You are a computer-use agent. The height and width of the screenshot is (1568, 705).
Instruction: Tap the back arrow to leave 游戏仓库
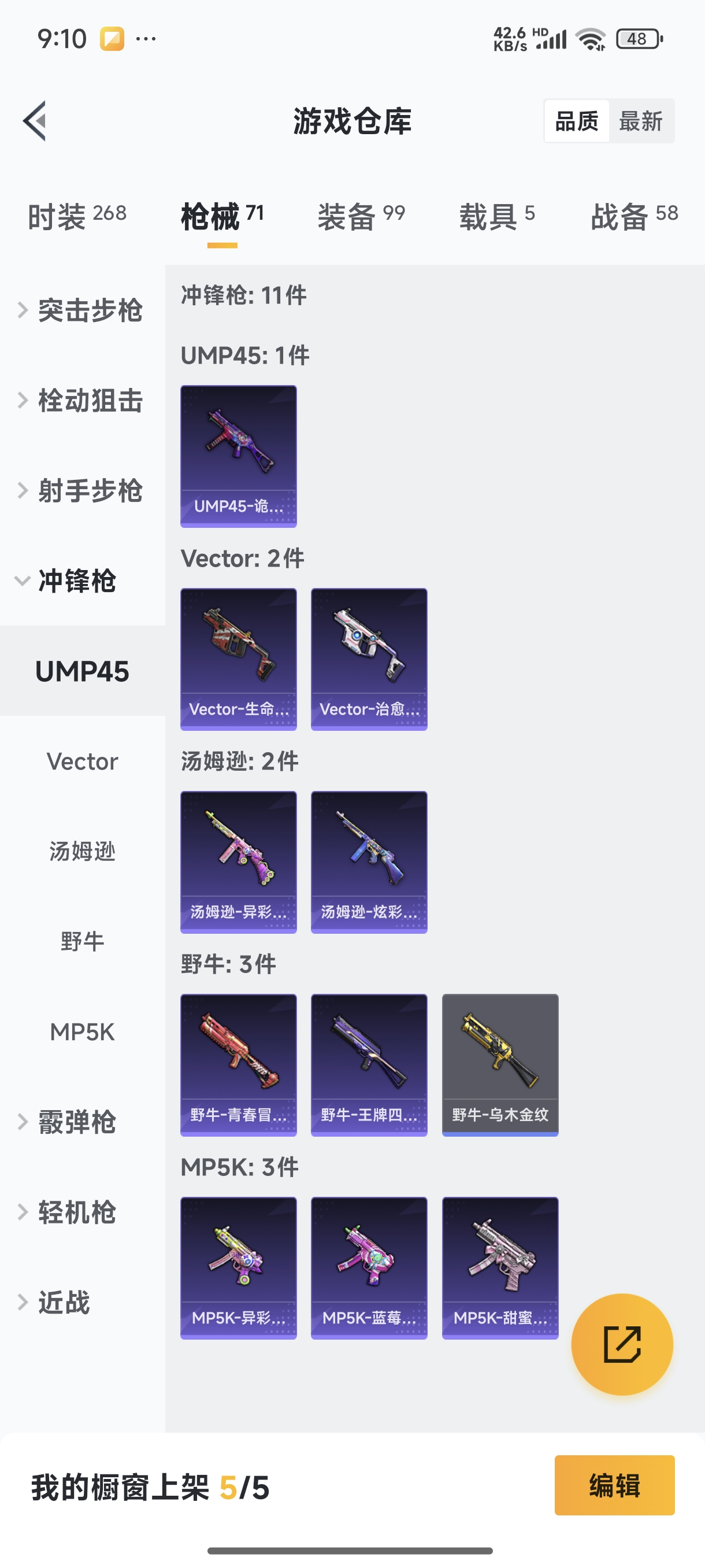35,120
